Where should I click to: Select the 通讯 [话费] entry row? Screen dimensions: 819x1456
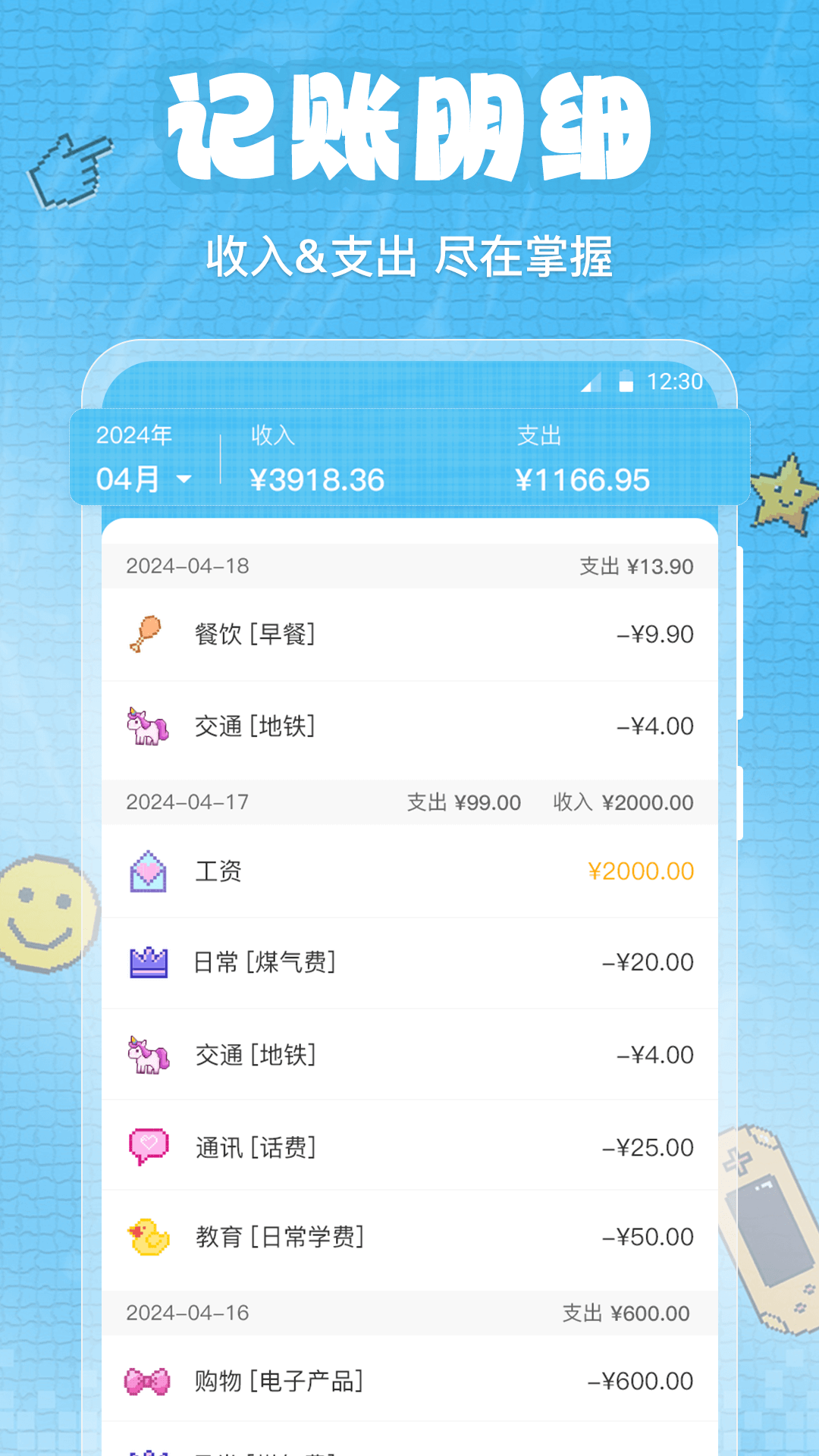pos(409,1147)
